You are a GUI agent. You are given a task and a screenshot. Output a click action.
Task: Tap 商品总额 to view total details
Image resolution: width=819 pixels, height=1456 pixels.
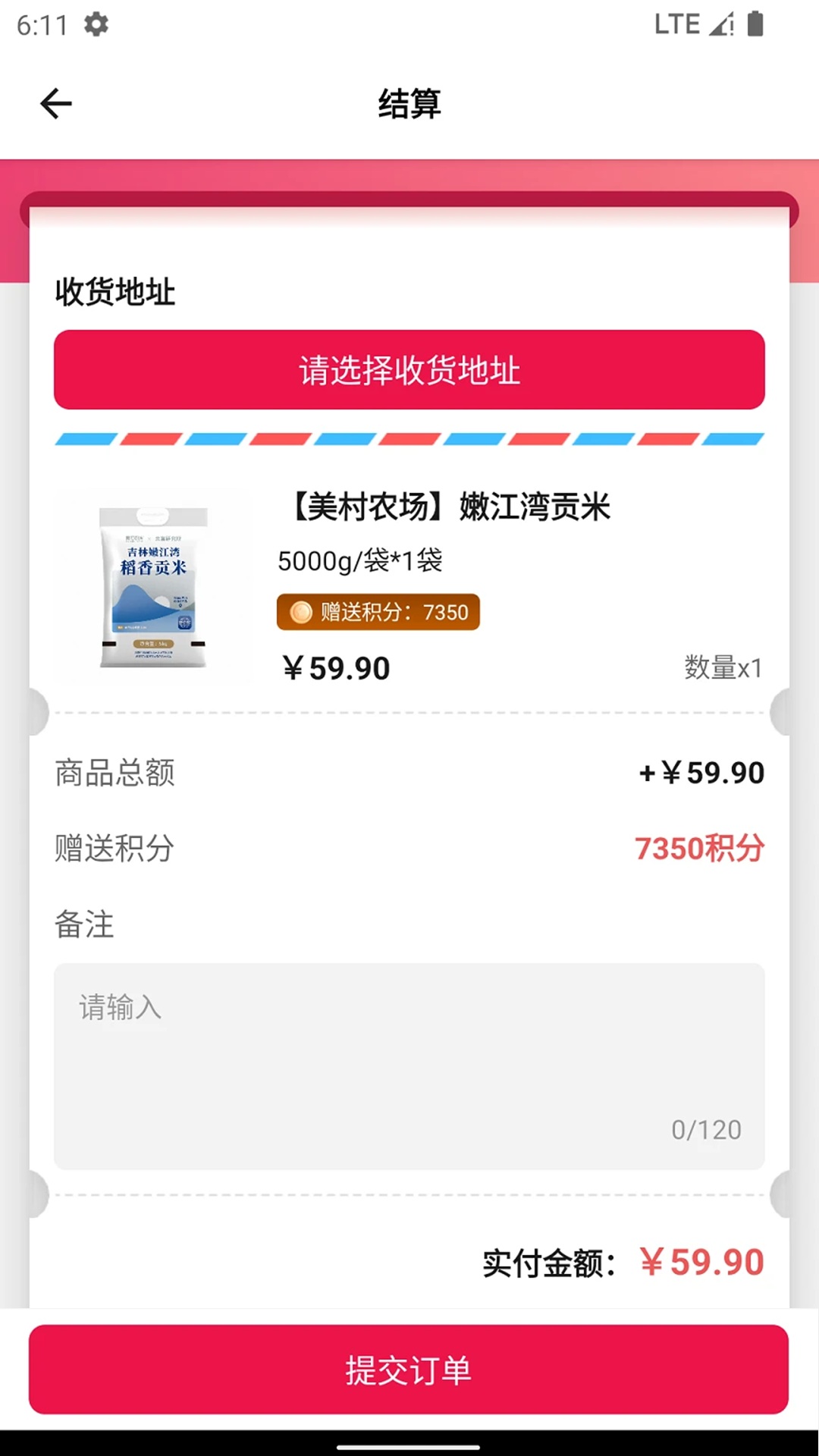pos(115,773)
